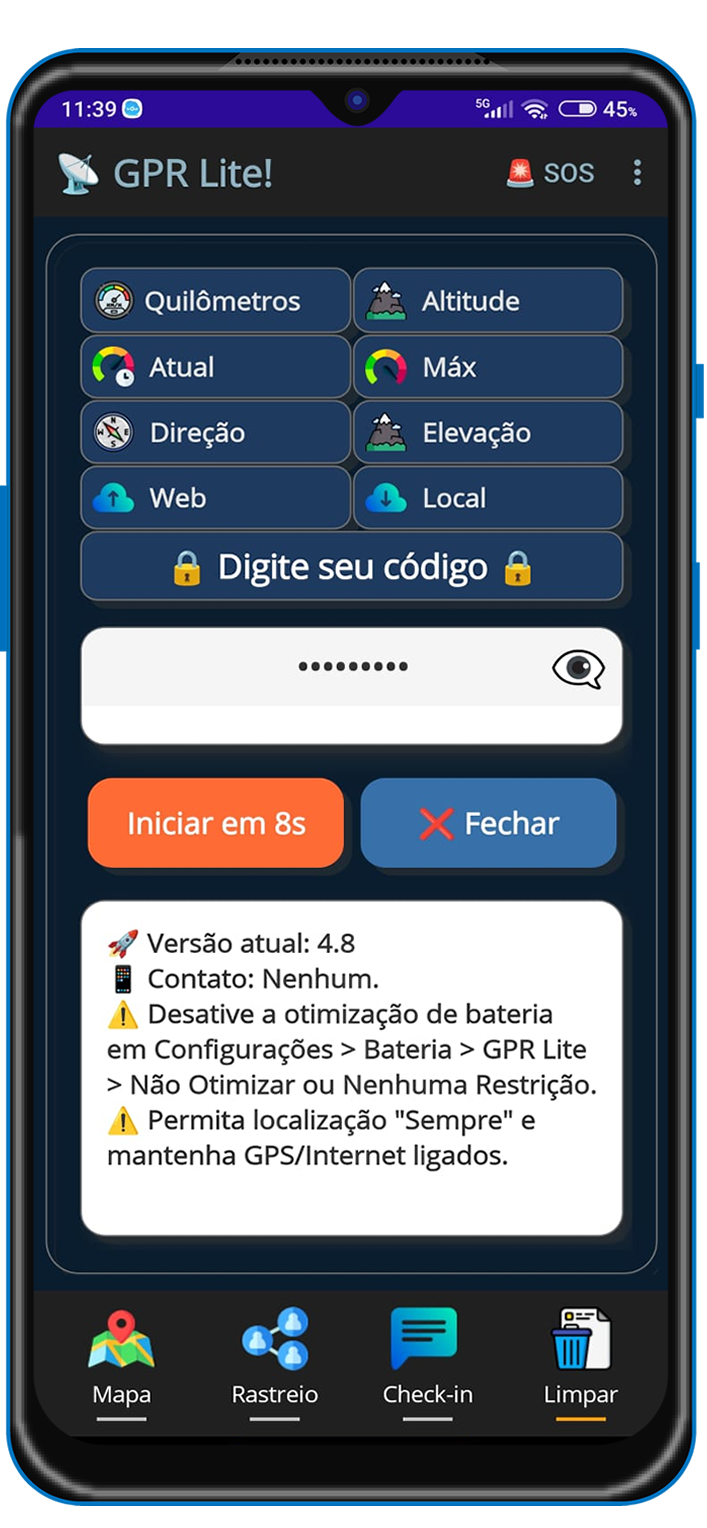Reveal the hidden code with the eye icon

[578, 669]
